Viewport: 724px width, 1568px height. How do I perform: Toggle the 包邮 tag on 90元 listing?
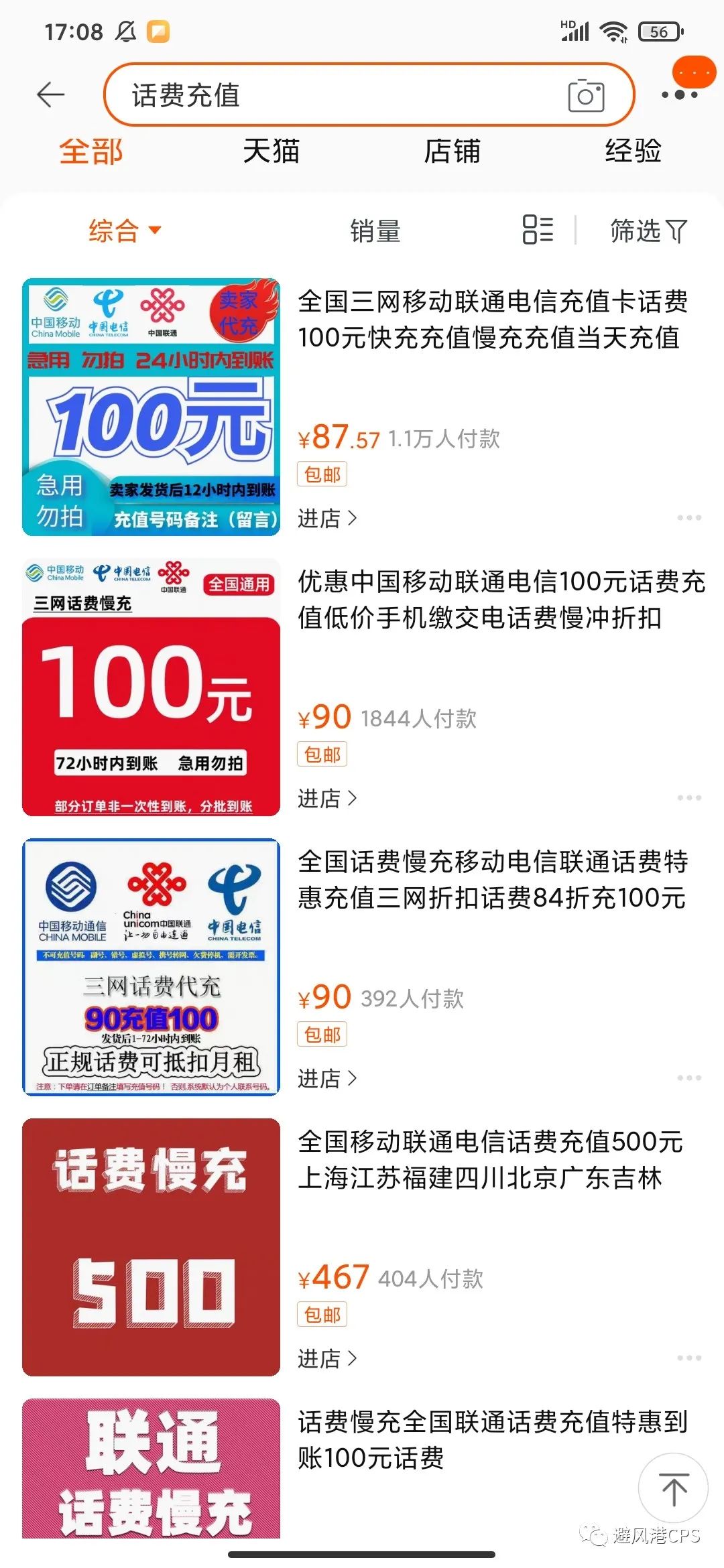[x=320, y=754]
